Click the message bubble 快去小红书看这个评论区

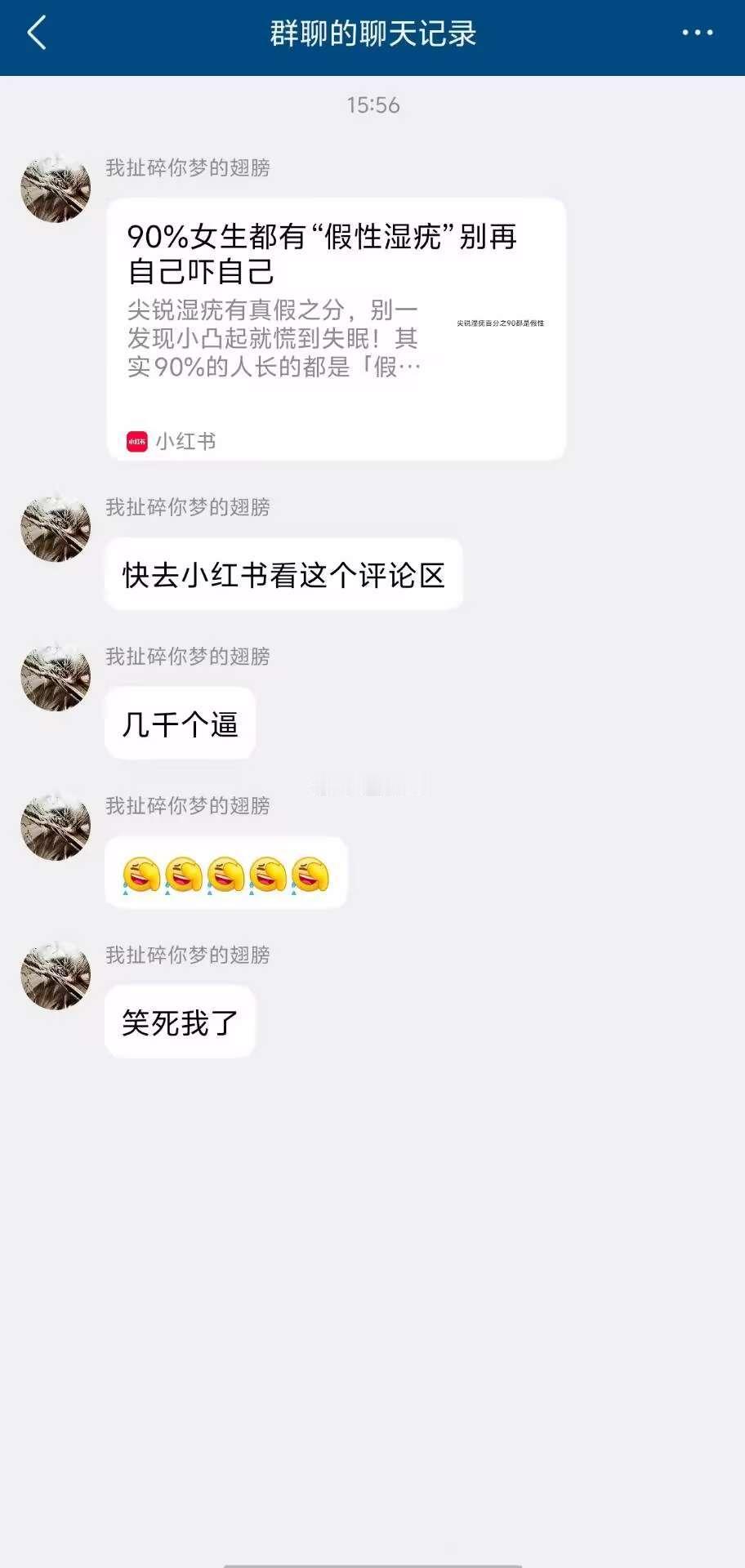(x=284, y=573)
